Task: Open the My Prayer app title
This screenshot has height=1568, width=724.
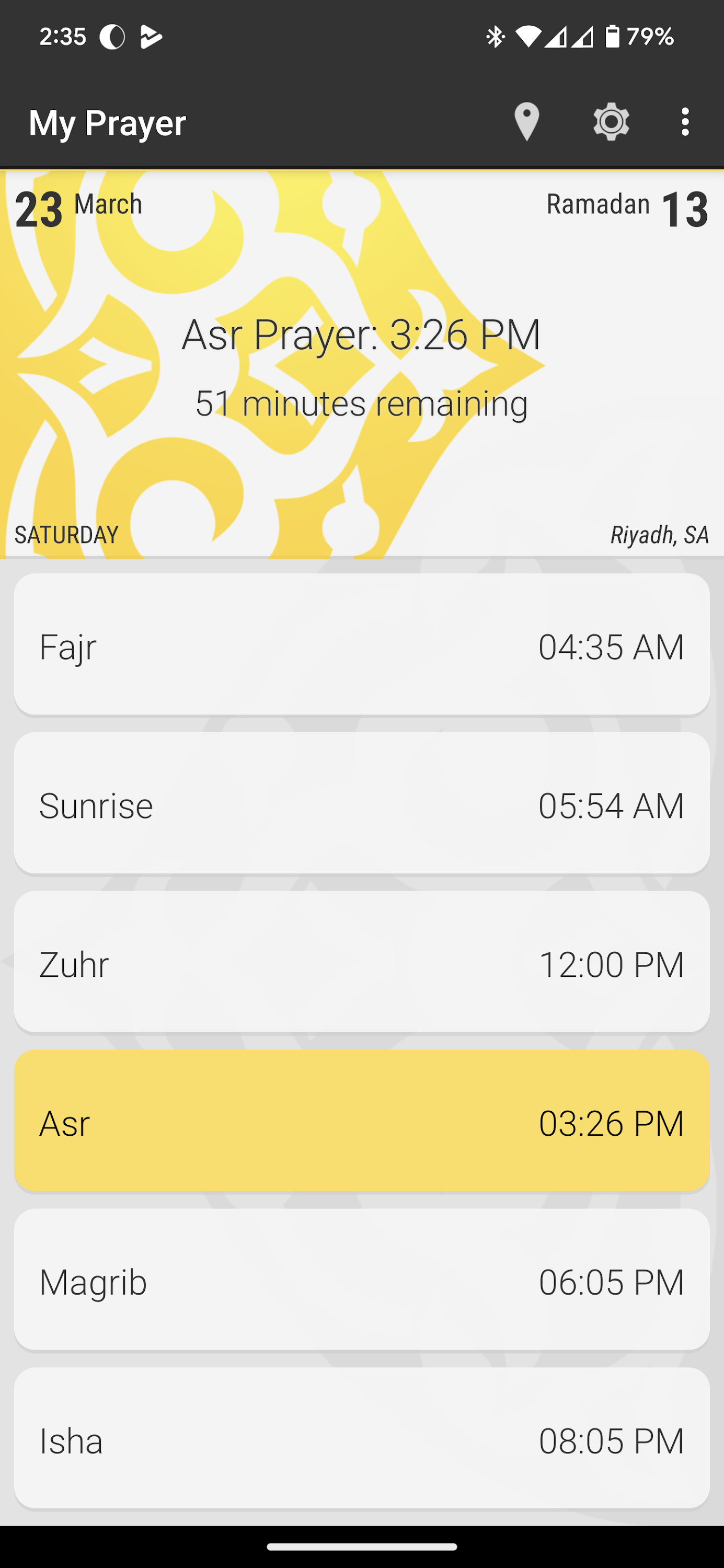Action: tap(107, 123)
